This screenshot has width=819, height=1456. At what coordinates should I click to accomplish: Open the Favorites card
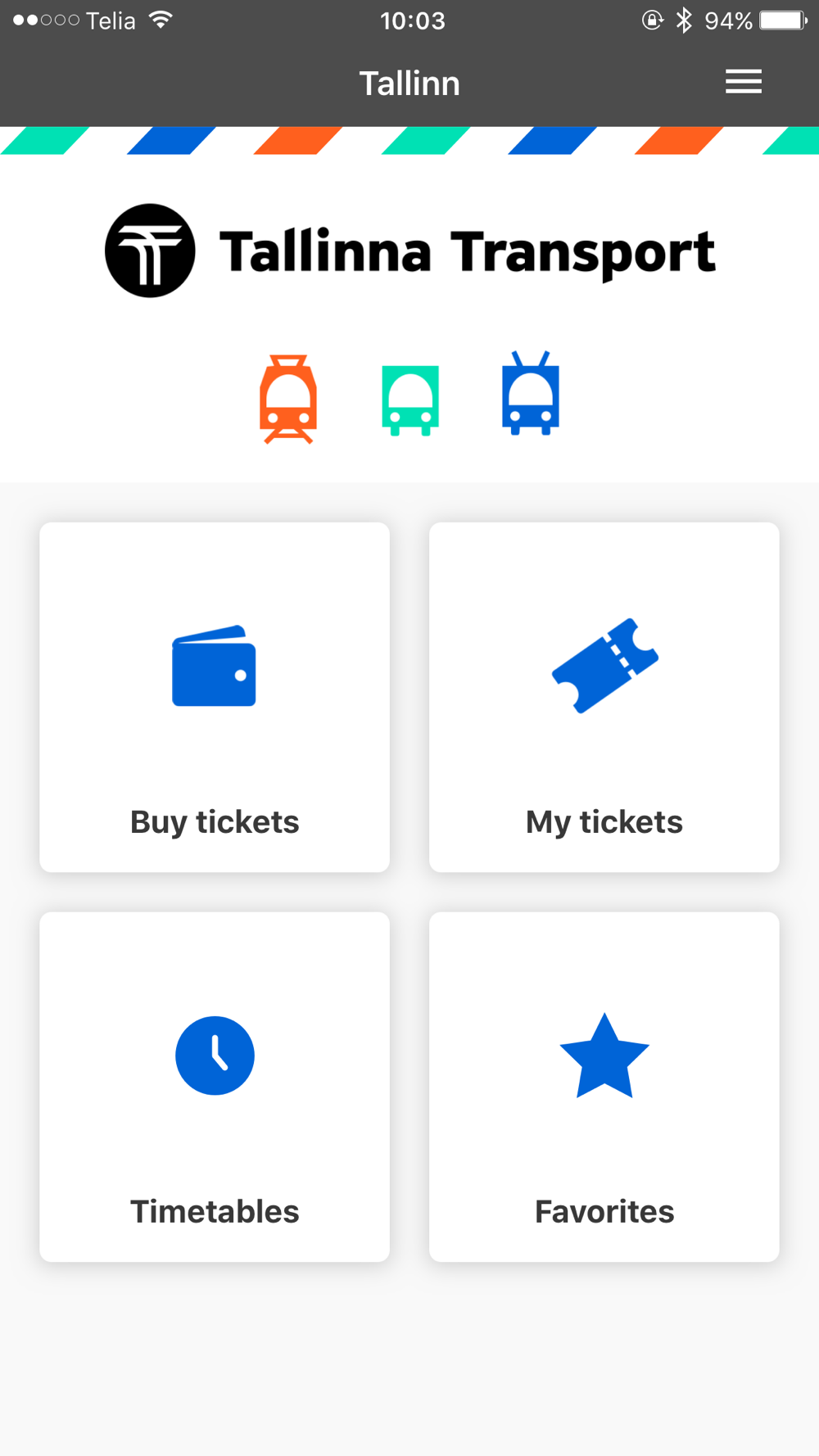[604, 1087]
